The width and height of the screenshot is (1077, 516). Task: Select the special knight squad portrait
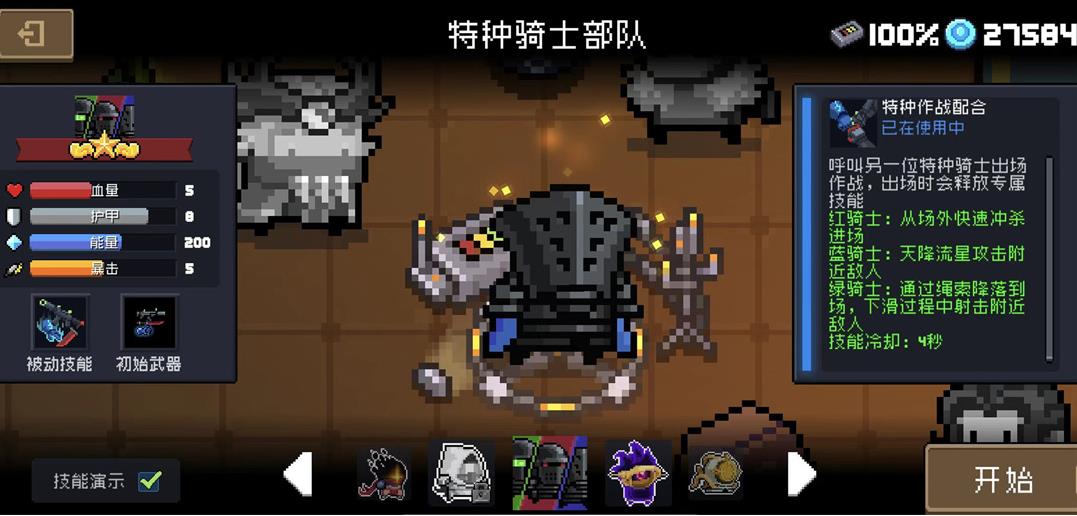[549, 472]
